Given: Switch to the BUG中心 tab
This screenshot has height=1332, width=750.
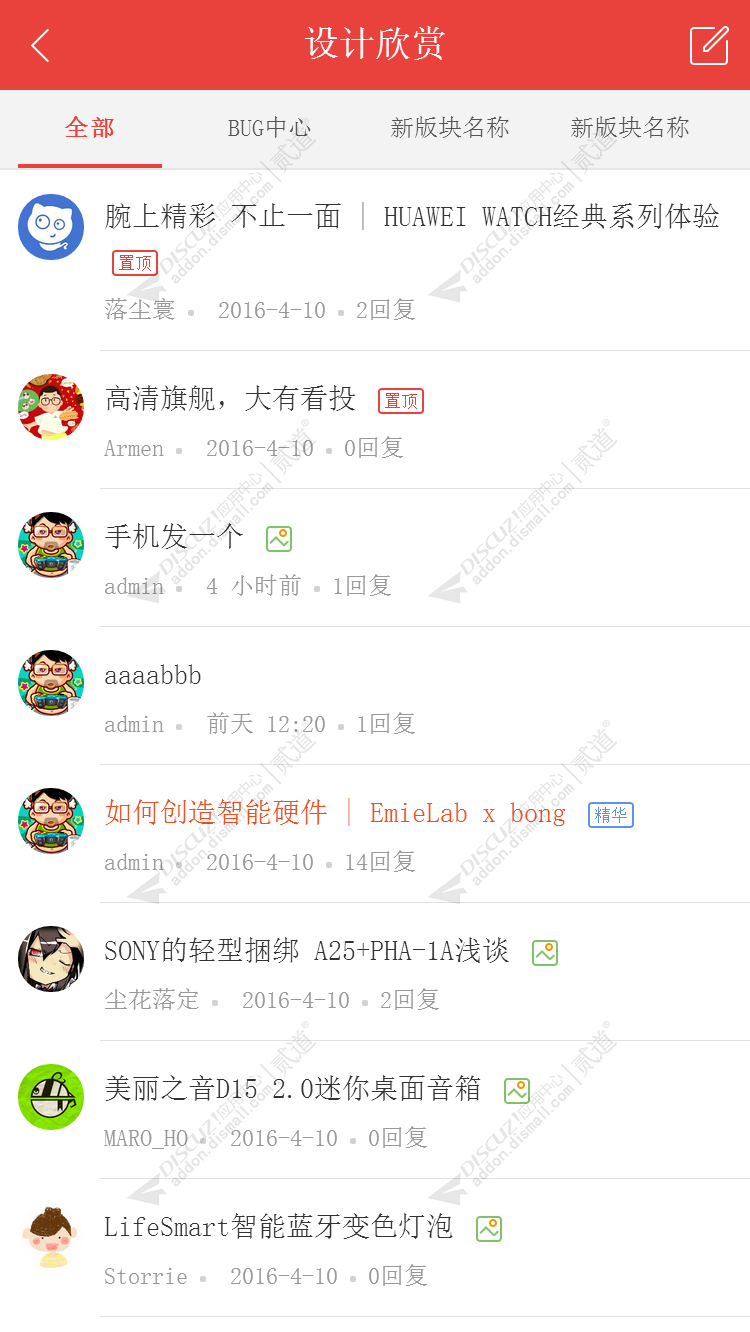Looking at the screenshot, I should click(269, 128).
